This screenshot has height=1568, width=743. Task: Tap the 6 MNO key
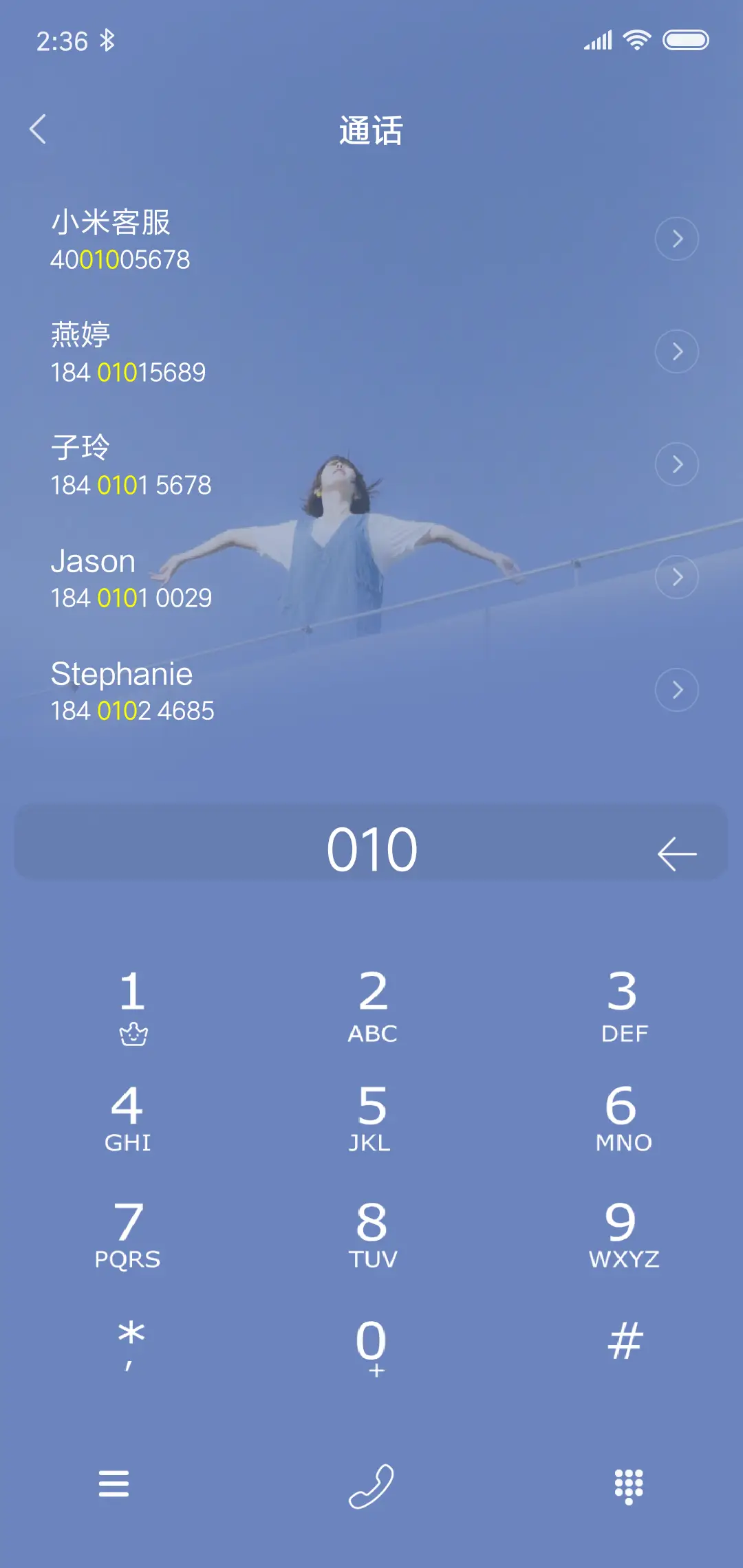(x=623, y=1118)
